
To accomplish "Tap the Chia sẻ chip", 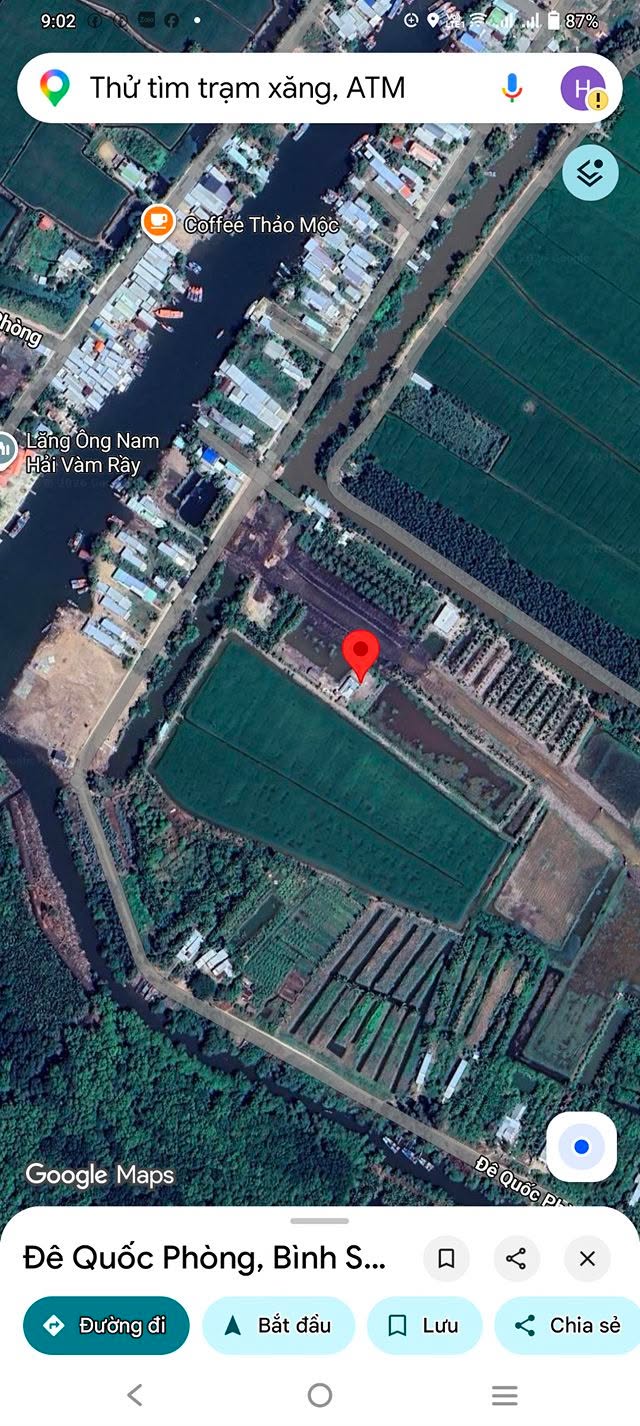I will tap(567, 1325).
